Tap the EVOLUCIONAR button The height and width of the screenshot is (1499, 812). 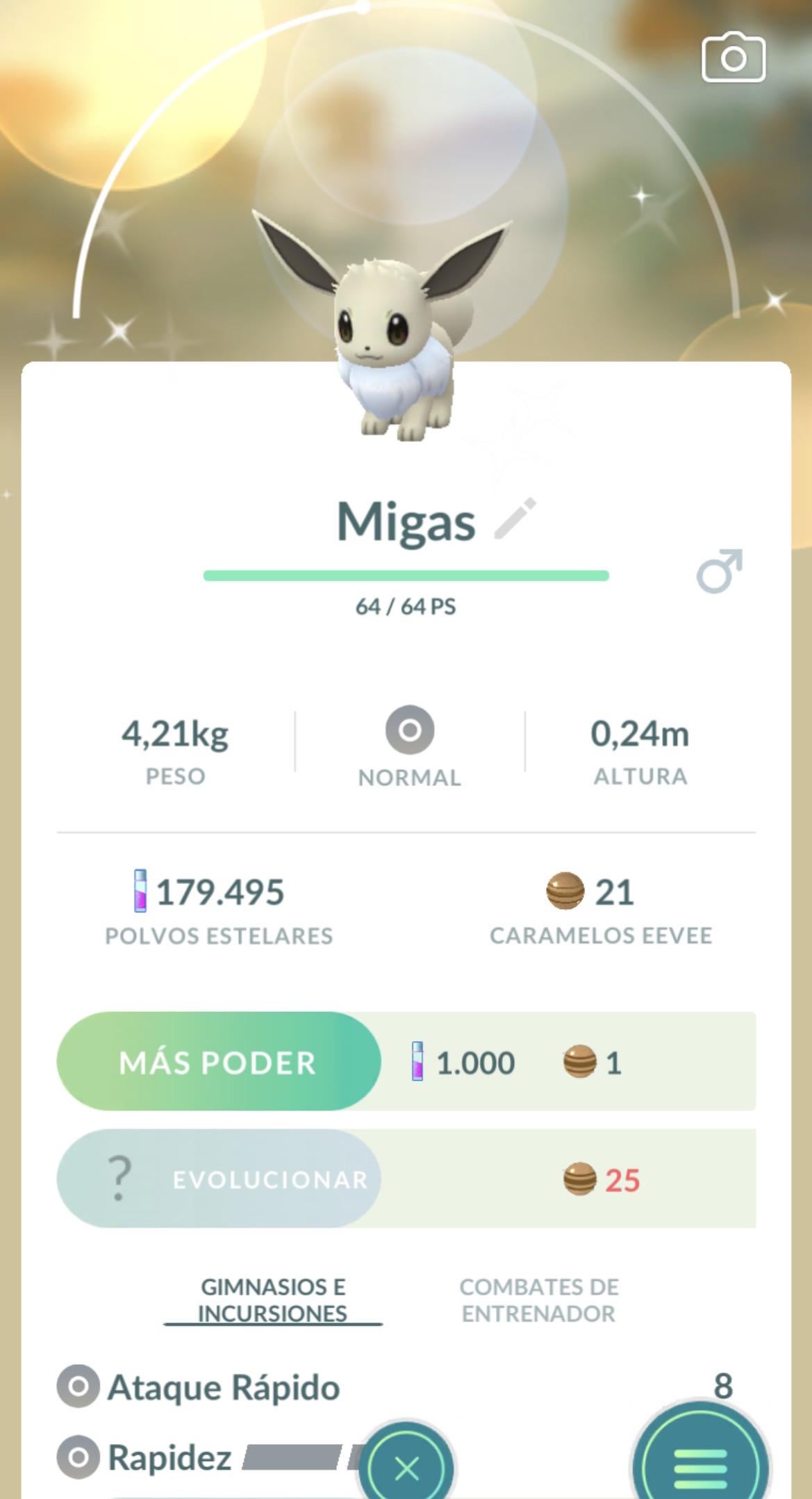218,1179
